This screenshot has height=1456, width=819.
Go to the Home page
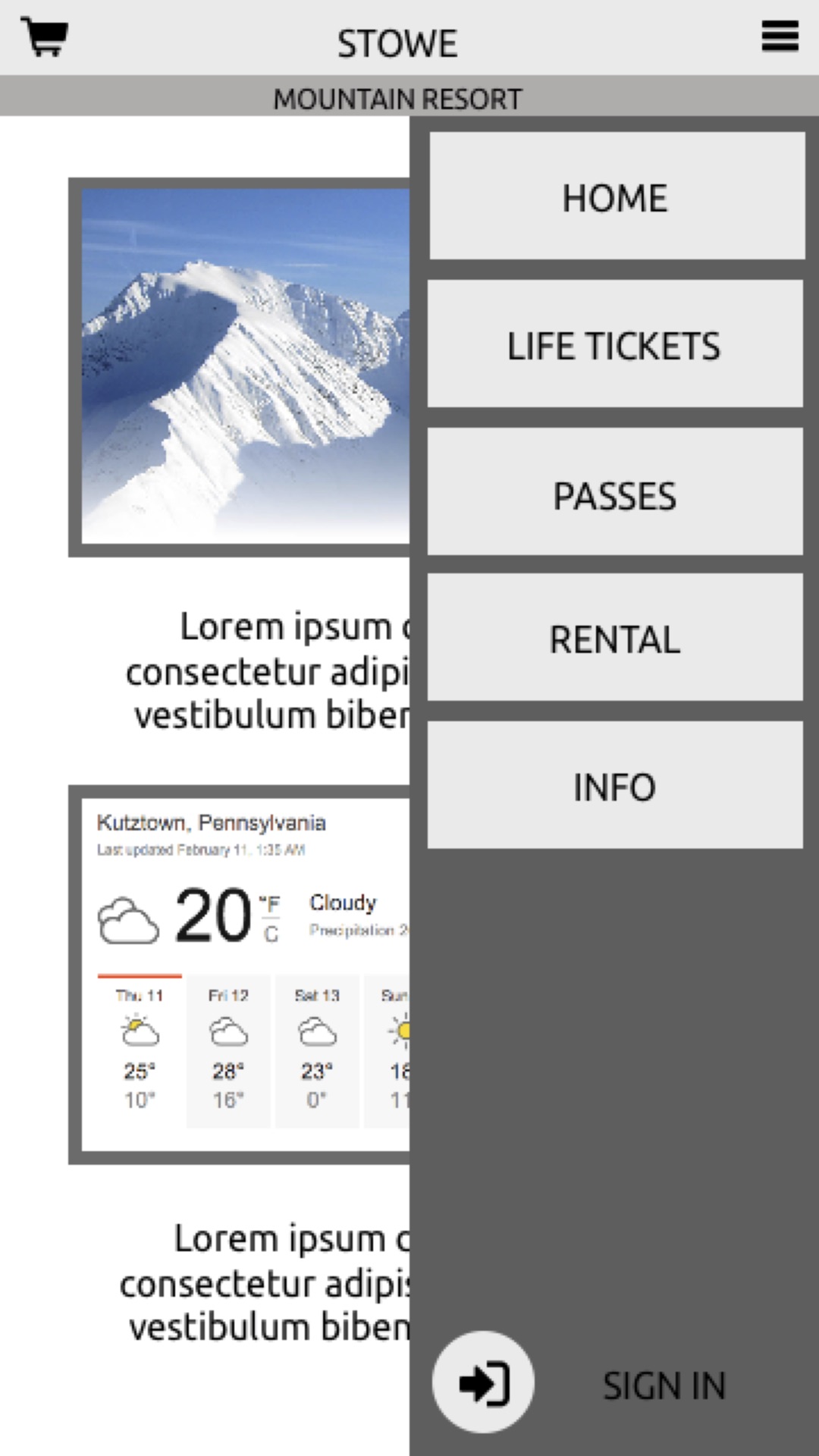(617, 196)
